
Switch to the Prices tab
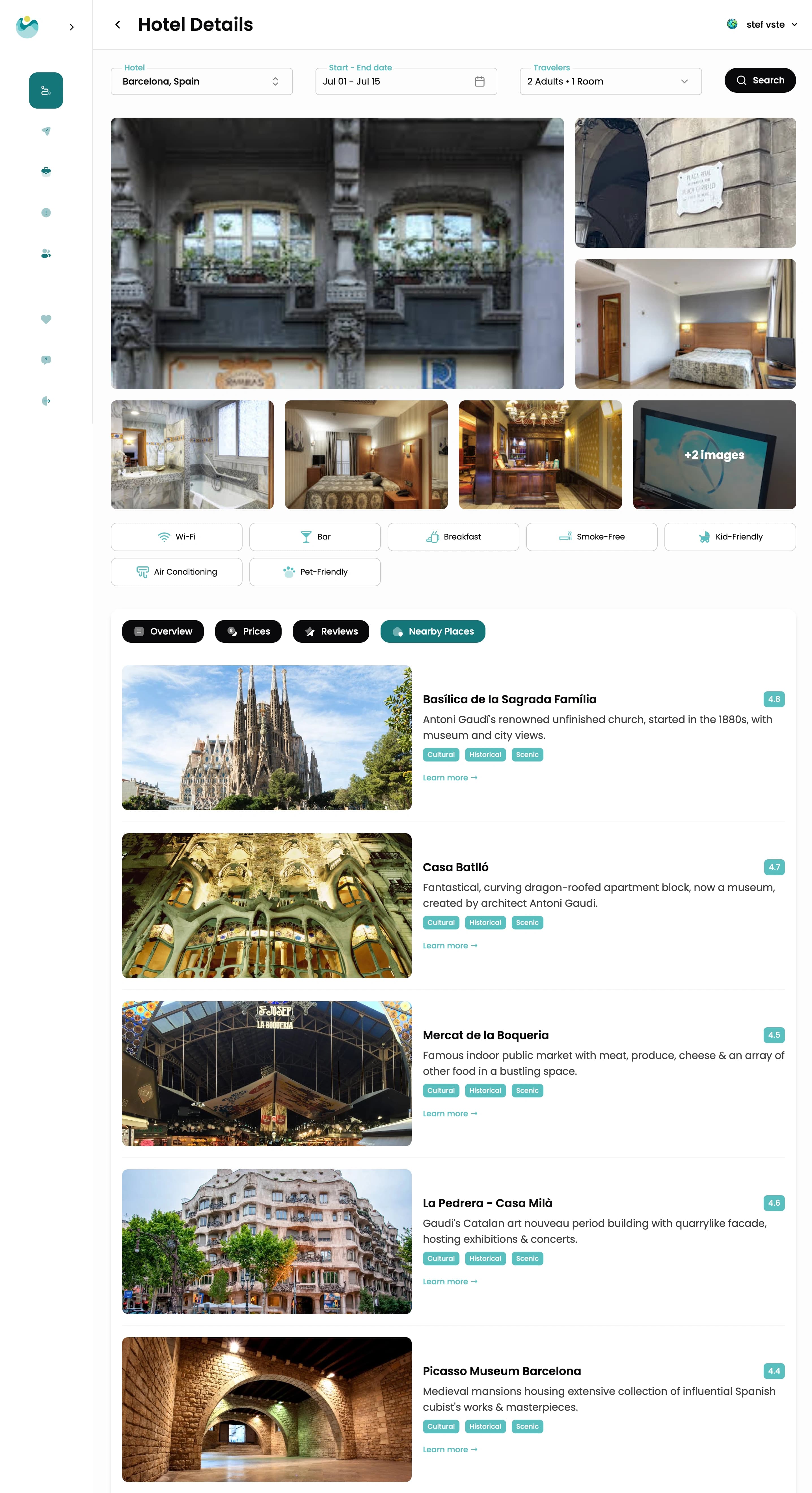pyautogui.click(x=248, y=631)
